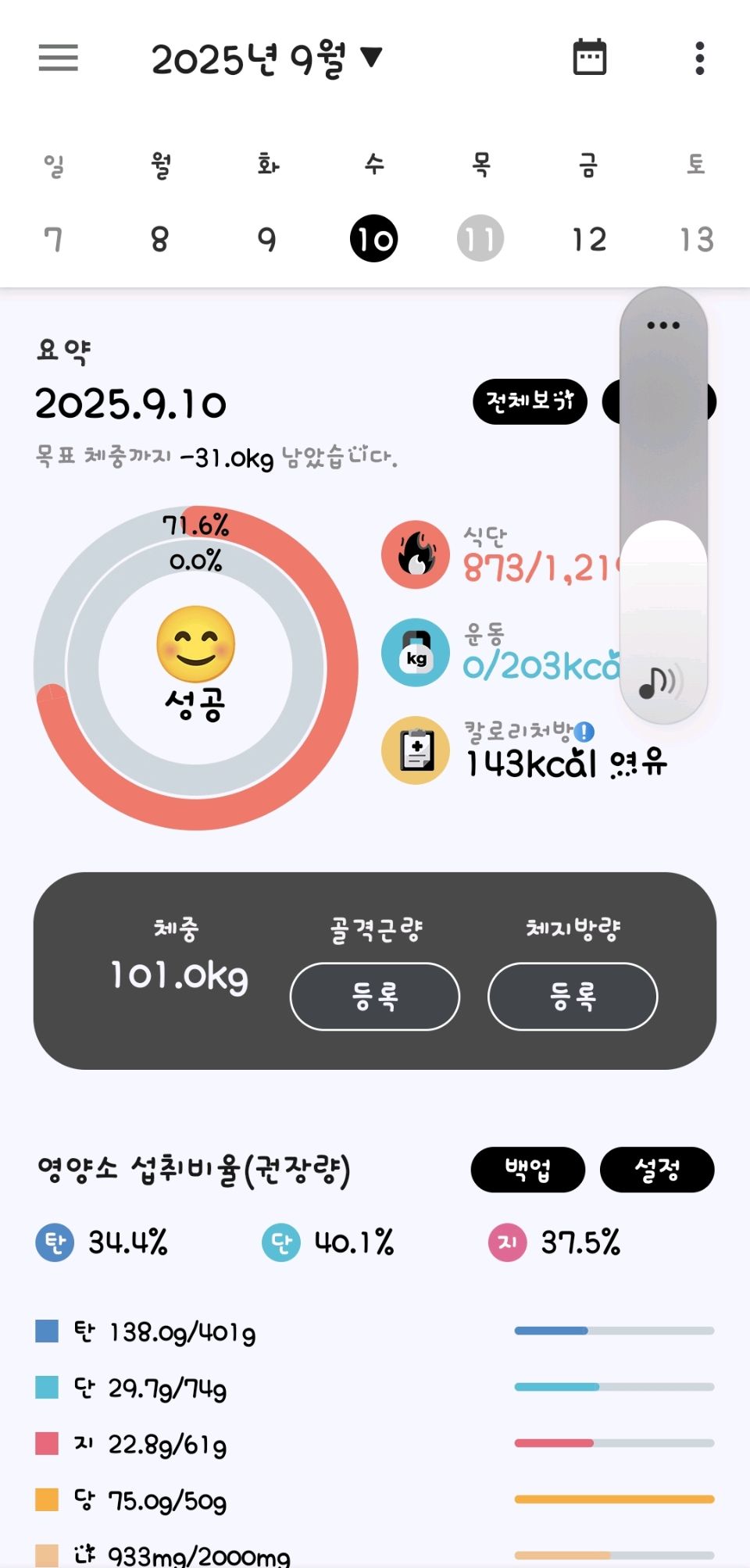Open the 식단 calorie entry
This screenshot has height=1568, width=750.
click(x=500, y=554)
